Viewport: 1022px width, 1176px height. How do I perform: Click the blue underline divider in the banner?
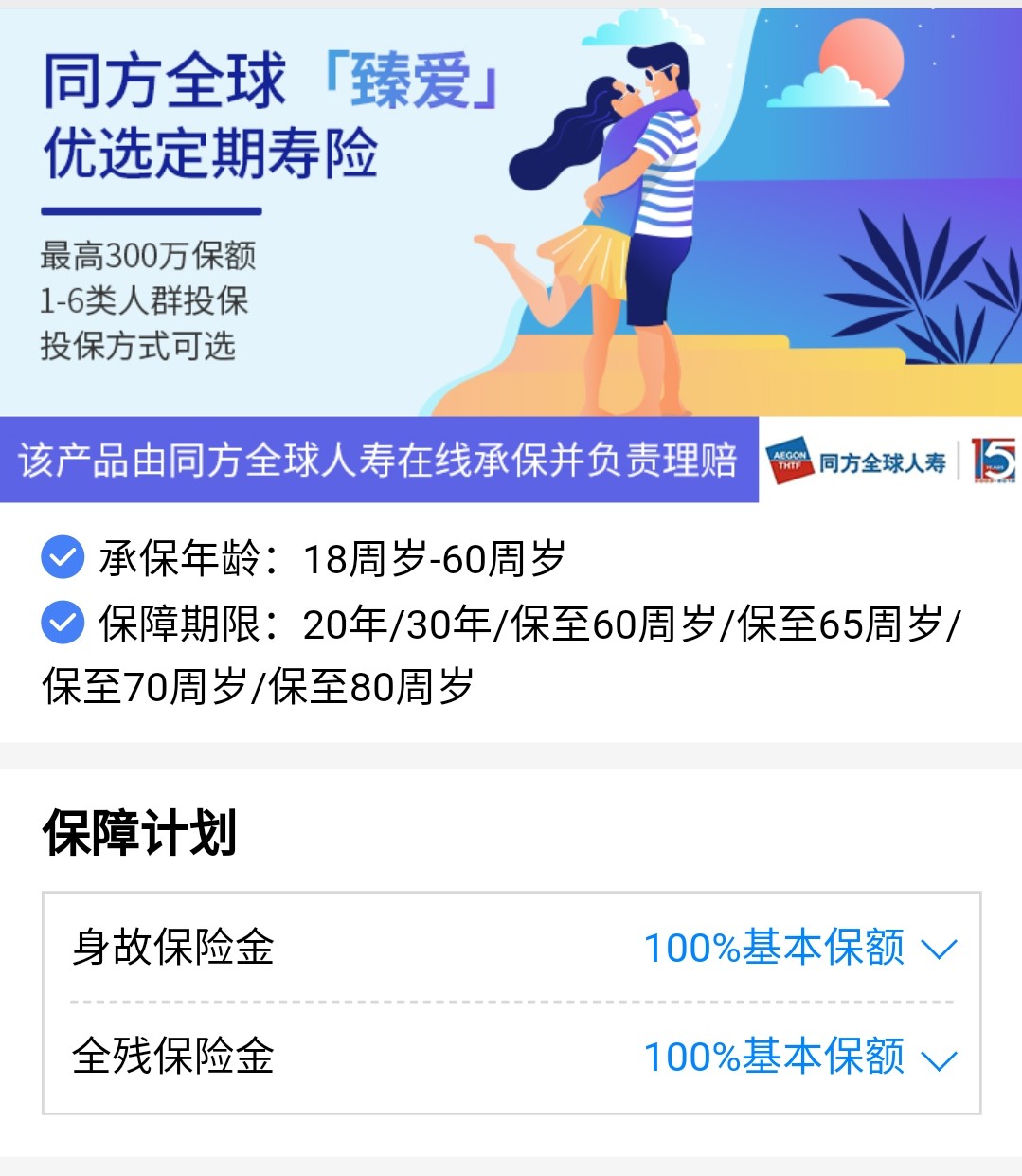click(152, 205)
